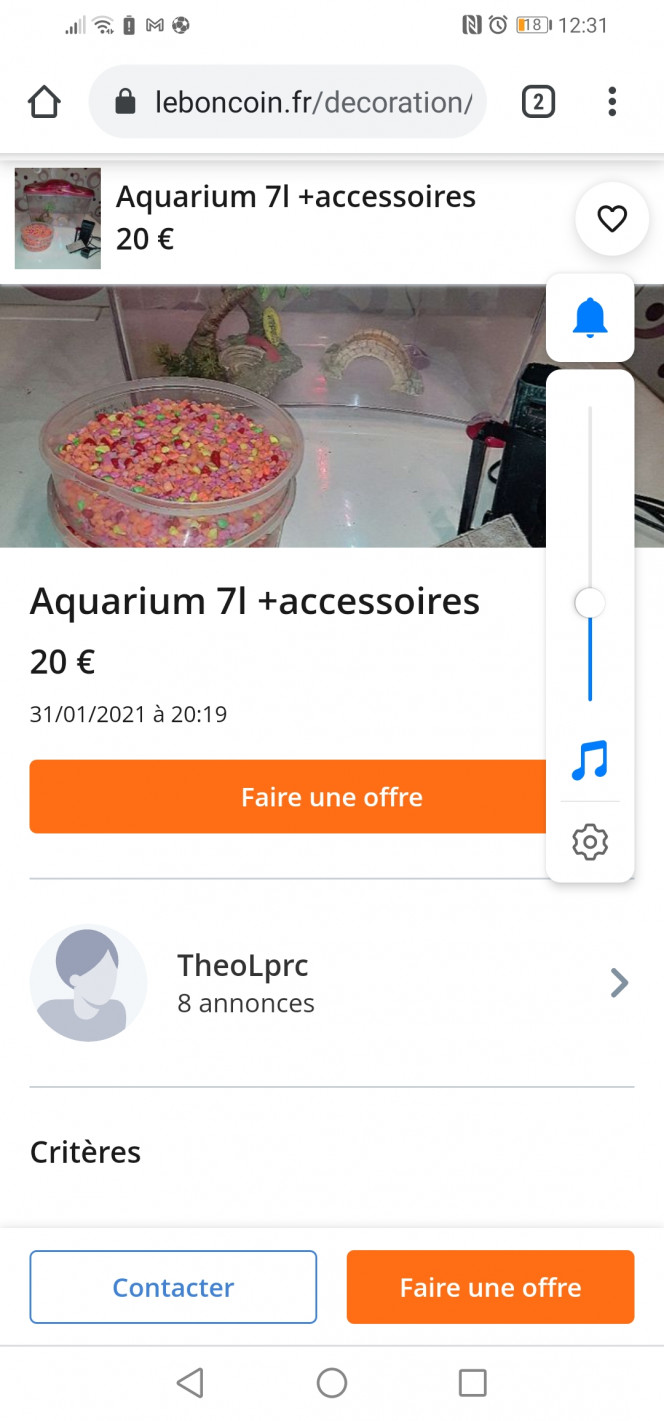Tap Contacter to message the seller
664x1421 pixels.
coord(173,1287)
